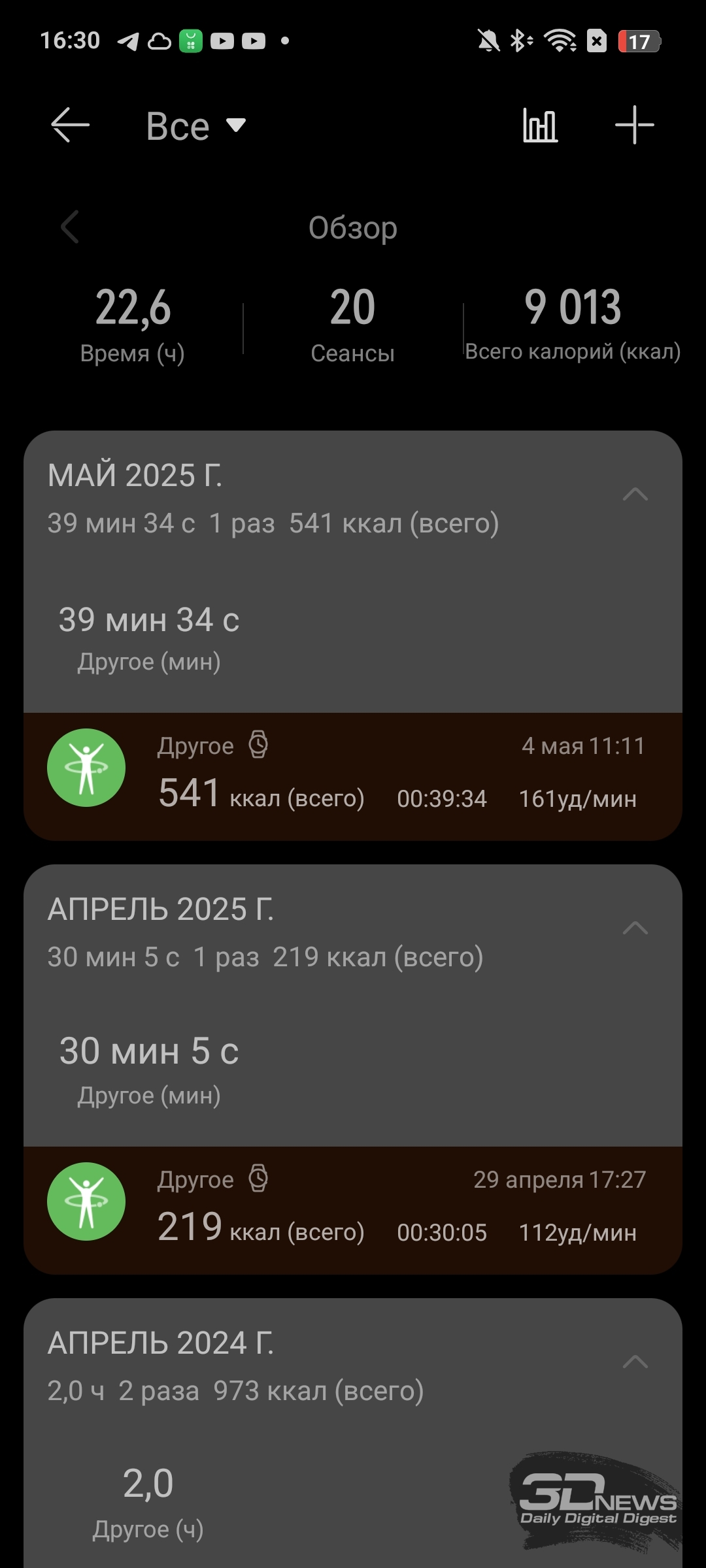
Task: Collapse the АПРЕЛЬ 2025 section
Action: pos(635,928)
